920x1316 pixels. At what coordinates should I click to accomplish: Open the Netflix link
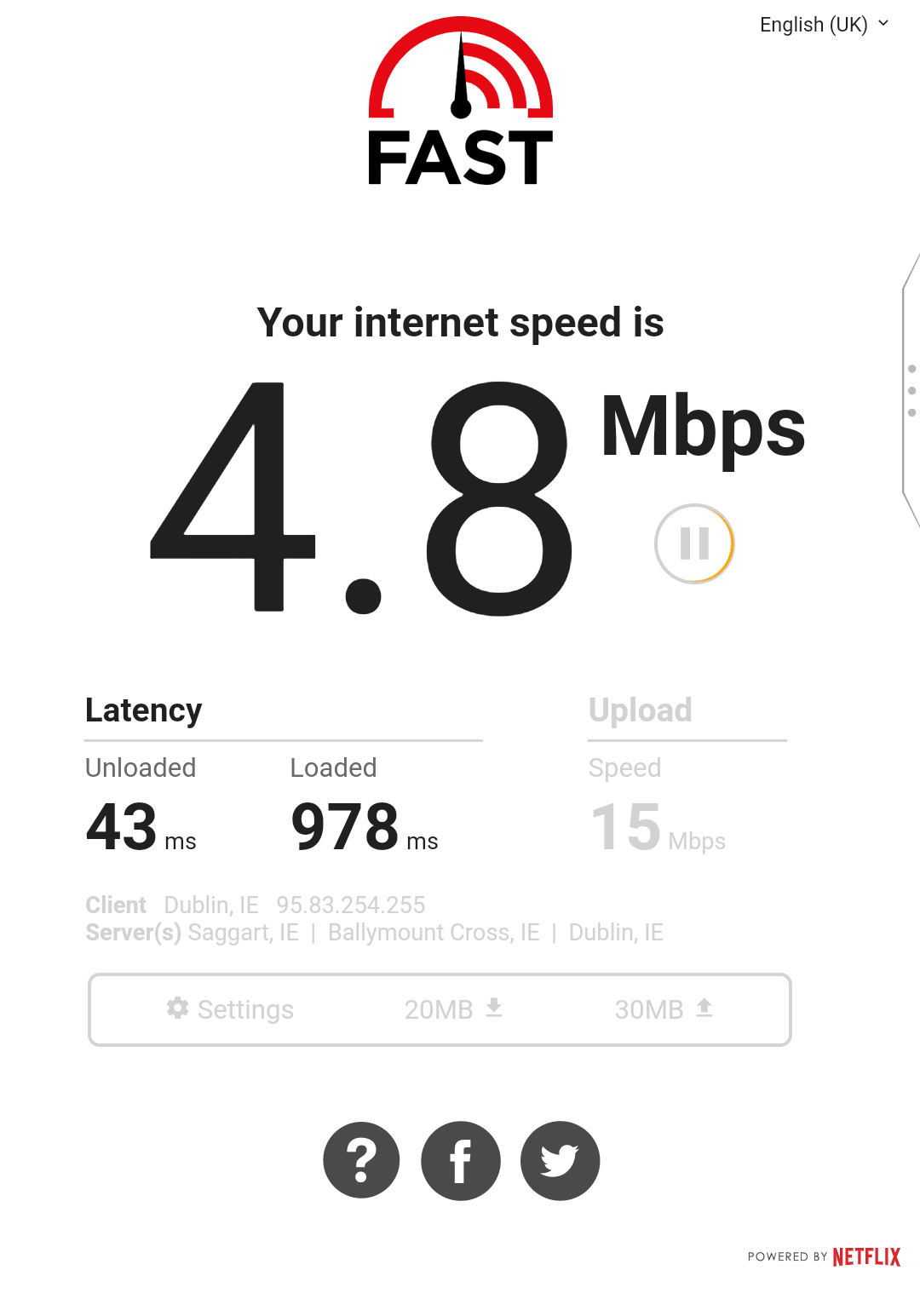pos(865,1256)
